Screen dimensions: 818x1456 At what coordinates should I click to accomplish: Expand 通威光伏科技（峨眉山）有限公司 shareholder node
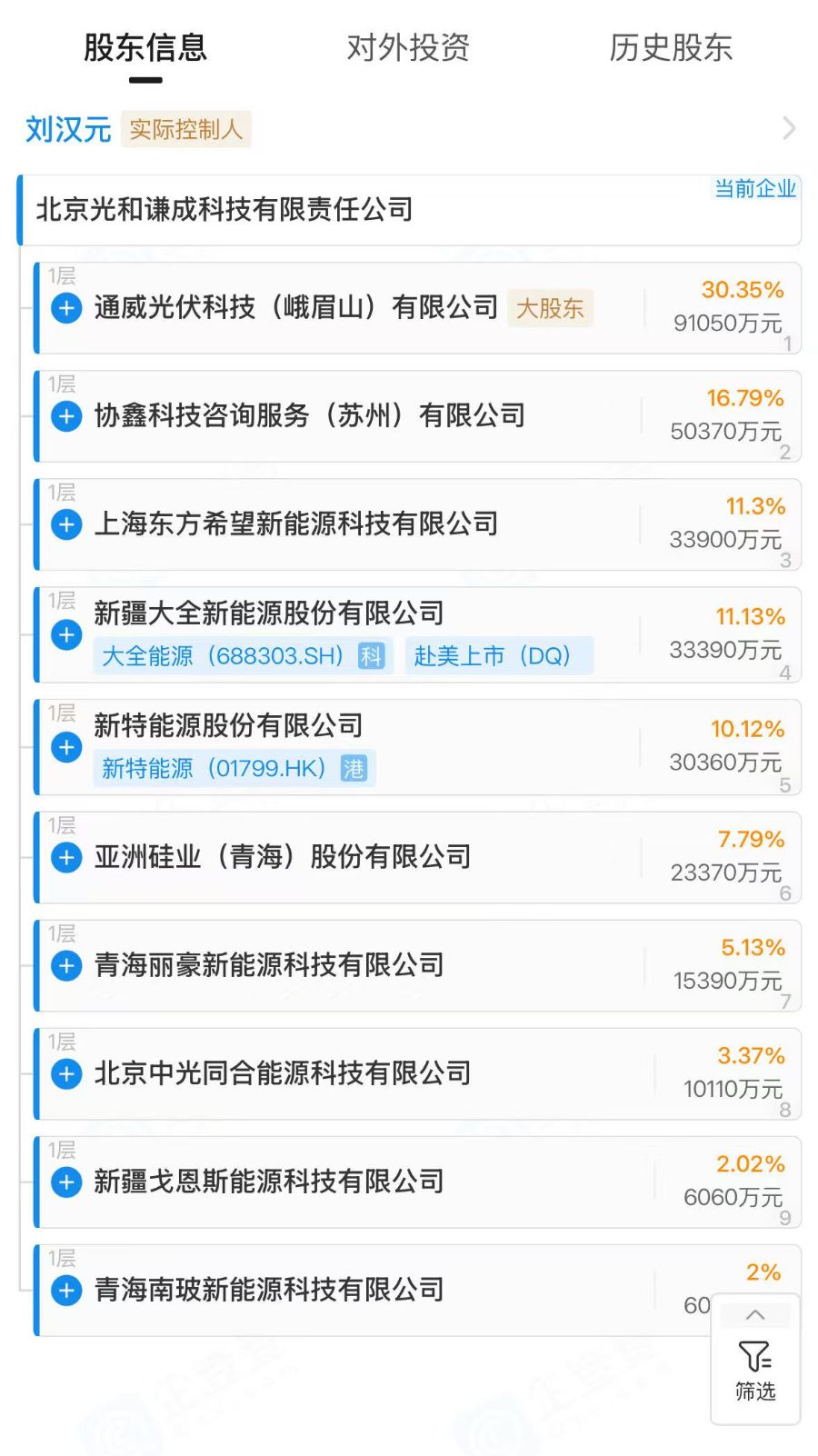click(x=66, y=307)
